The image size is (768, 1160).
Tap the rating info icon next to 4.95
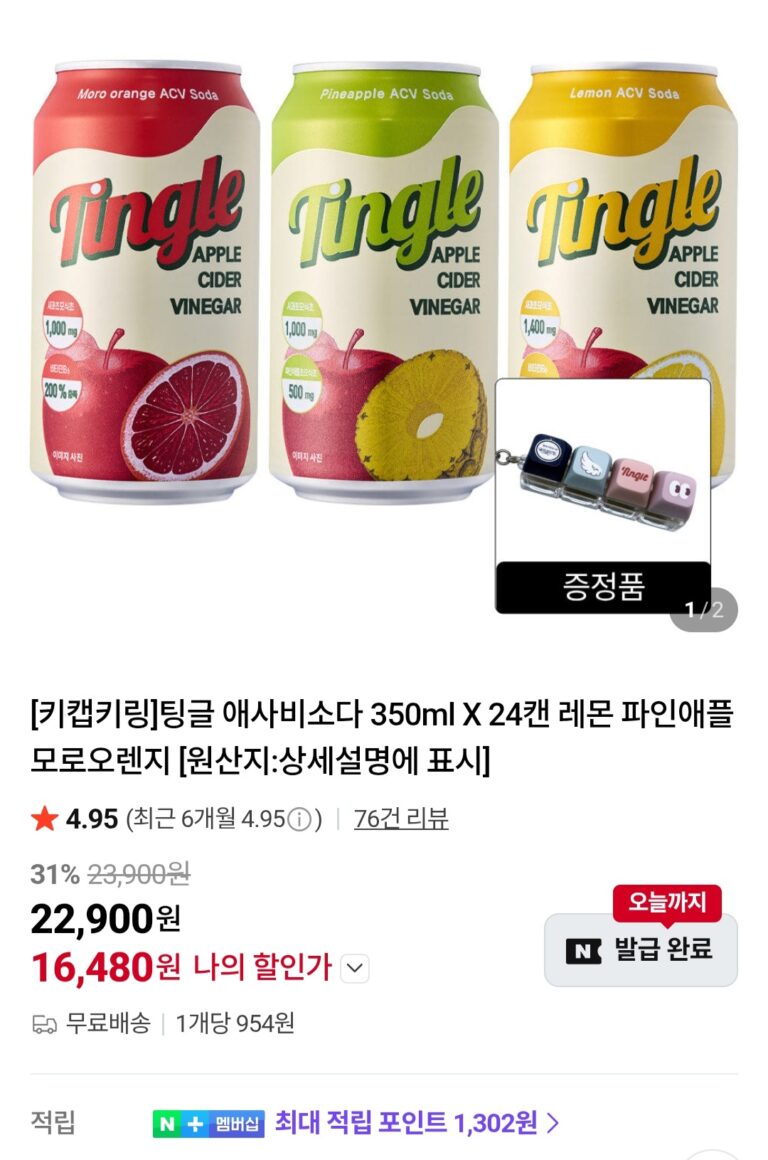tap(299, 820)
